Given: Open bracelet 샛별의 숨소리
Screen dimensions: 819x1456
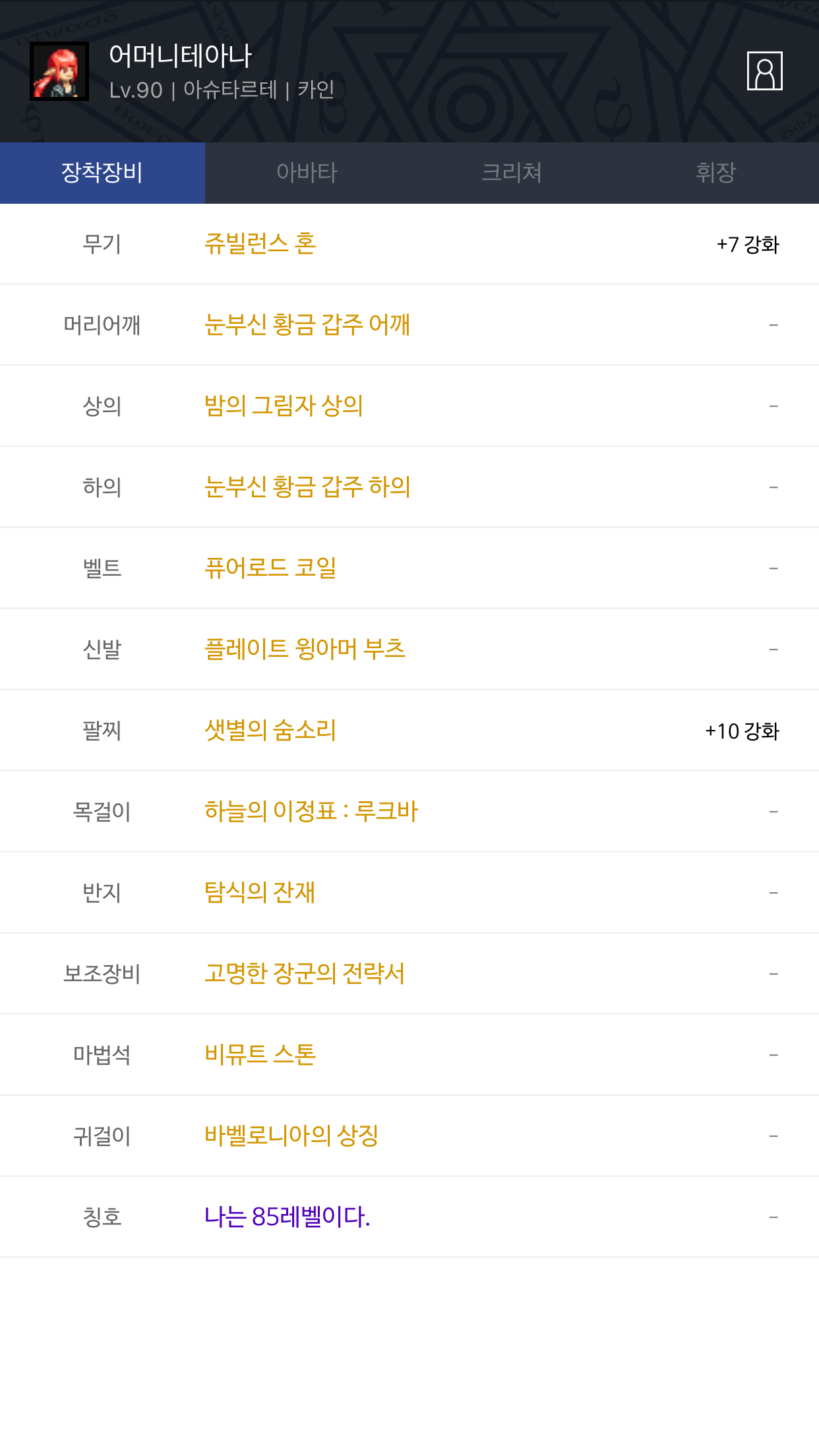Looking at the screenshot, I should pyautogui.click(x=270, y=731).
